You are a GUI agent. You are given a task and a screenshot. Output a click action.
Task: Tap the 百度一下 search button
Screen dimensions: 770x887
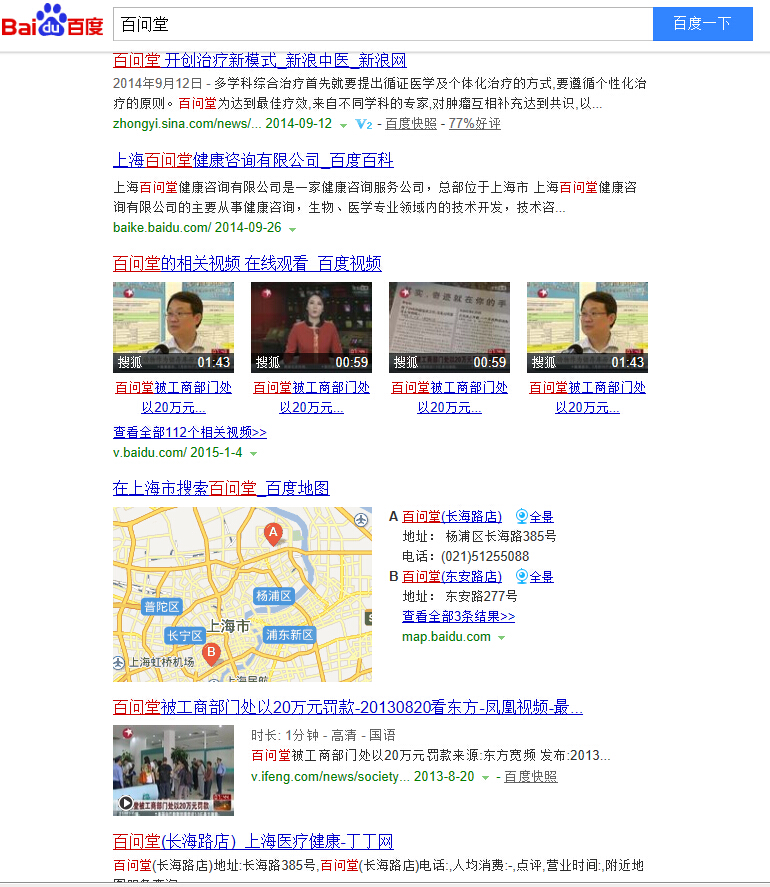coord(702,23)
